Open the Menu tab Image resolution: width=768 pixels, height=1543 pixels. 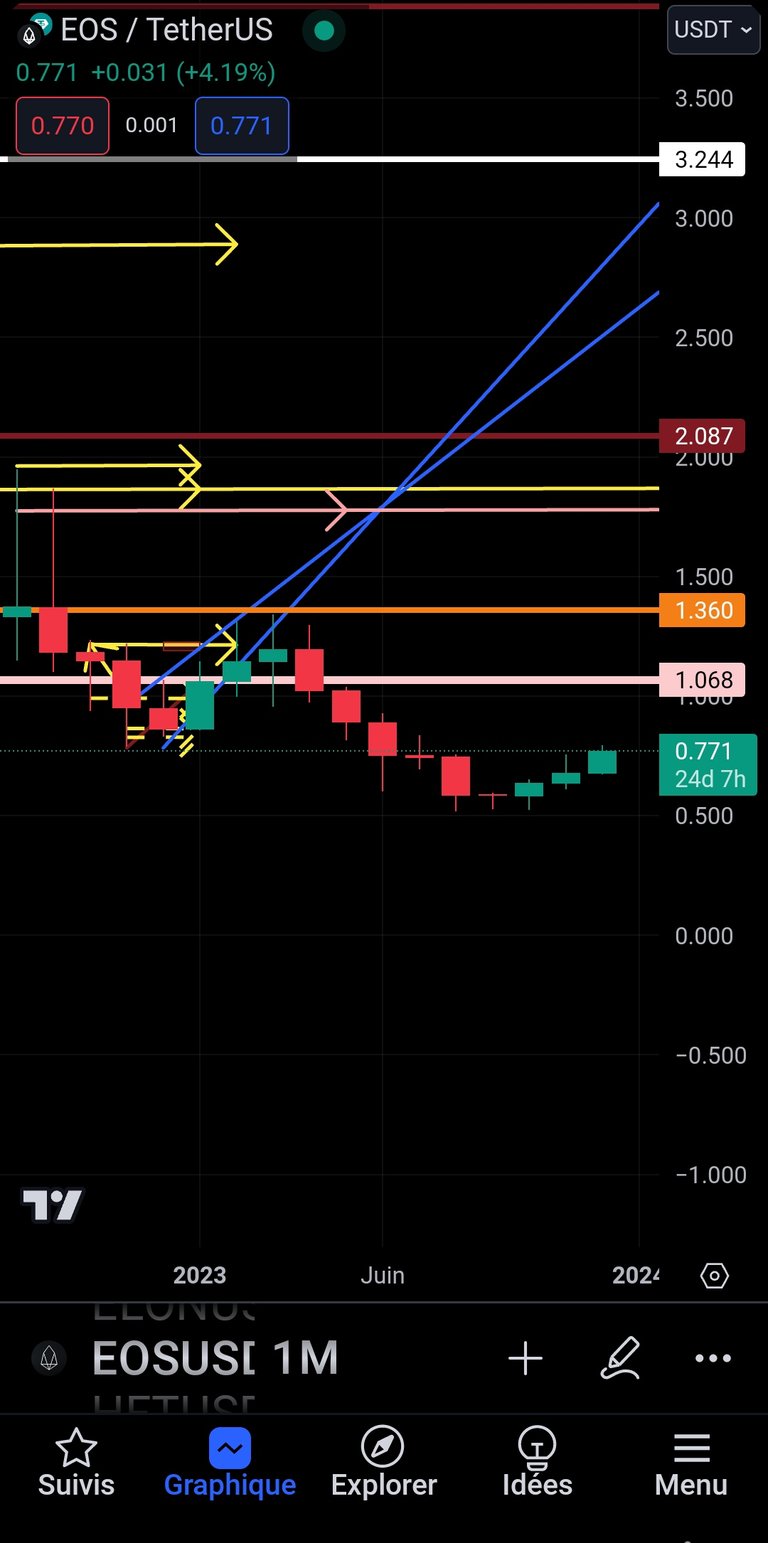691,1463
